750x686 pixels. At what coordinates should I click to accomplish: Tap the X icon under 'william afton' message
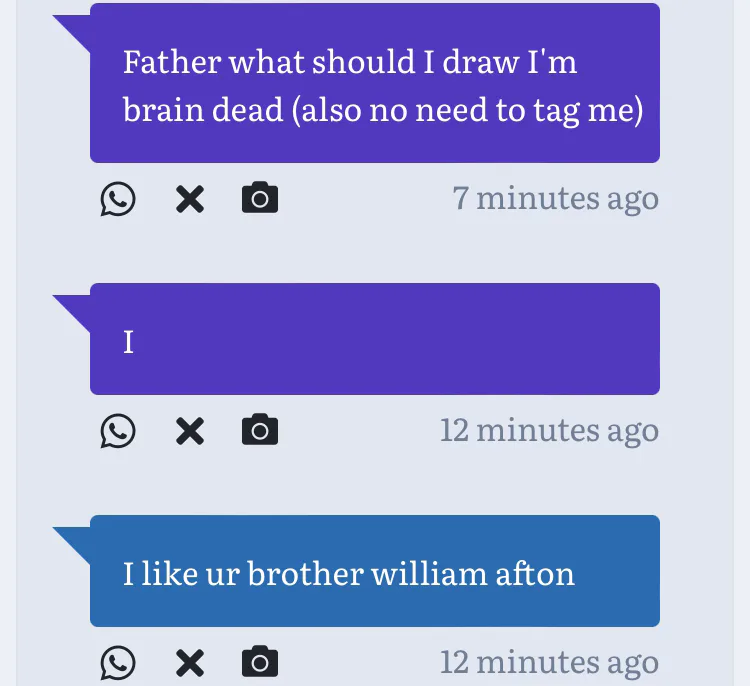click(x=190, y=663)
